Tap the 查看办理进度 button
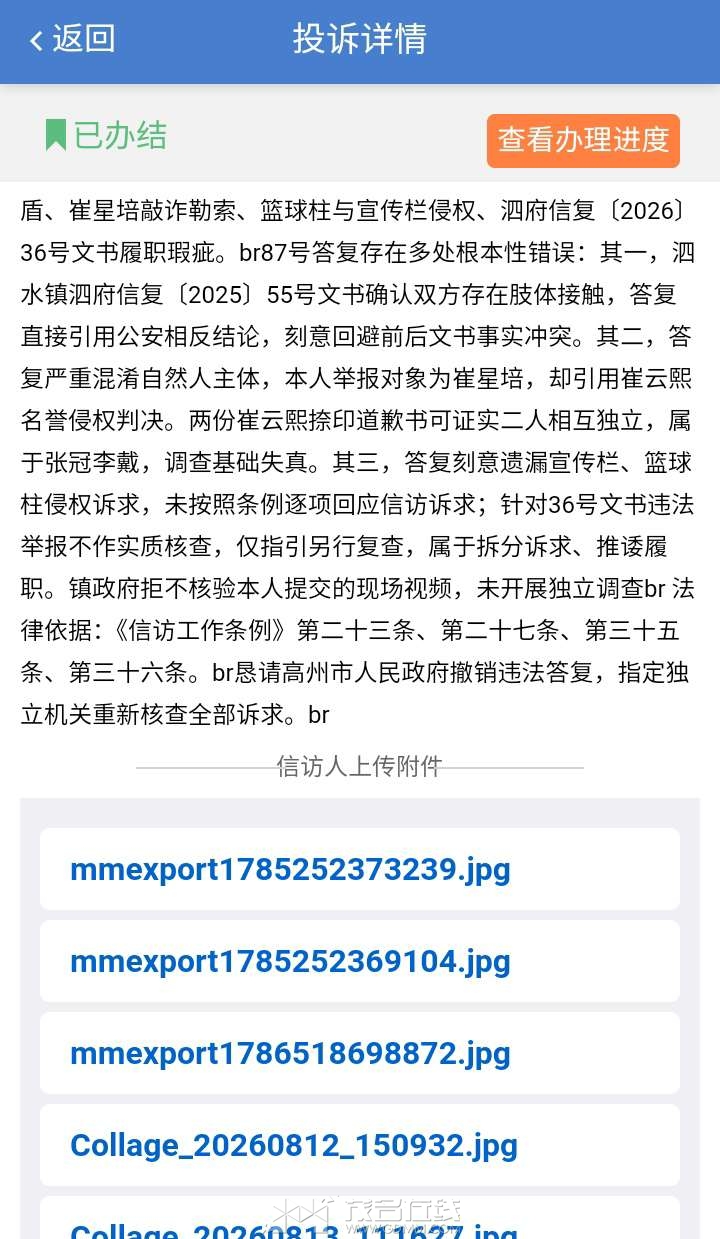 pyautogui.click(x=583, y=141)
